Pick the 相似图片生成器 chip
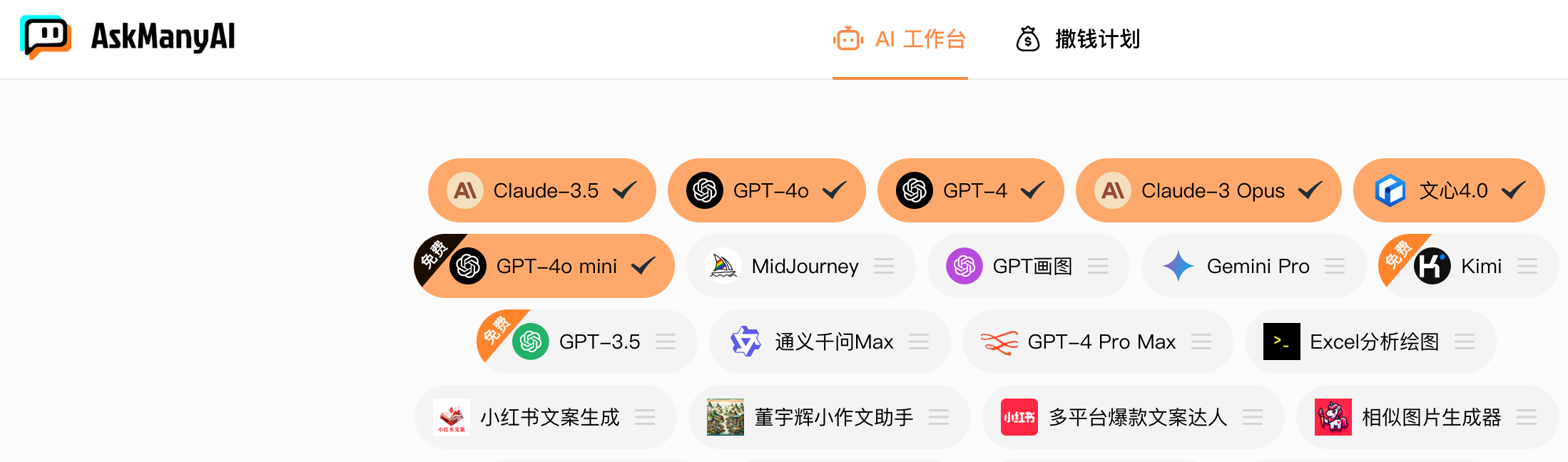Image resolution: width=1568 pixels, height=462 pixels. click(1427, 417)
